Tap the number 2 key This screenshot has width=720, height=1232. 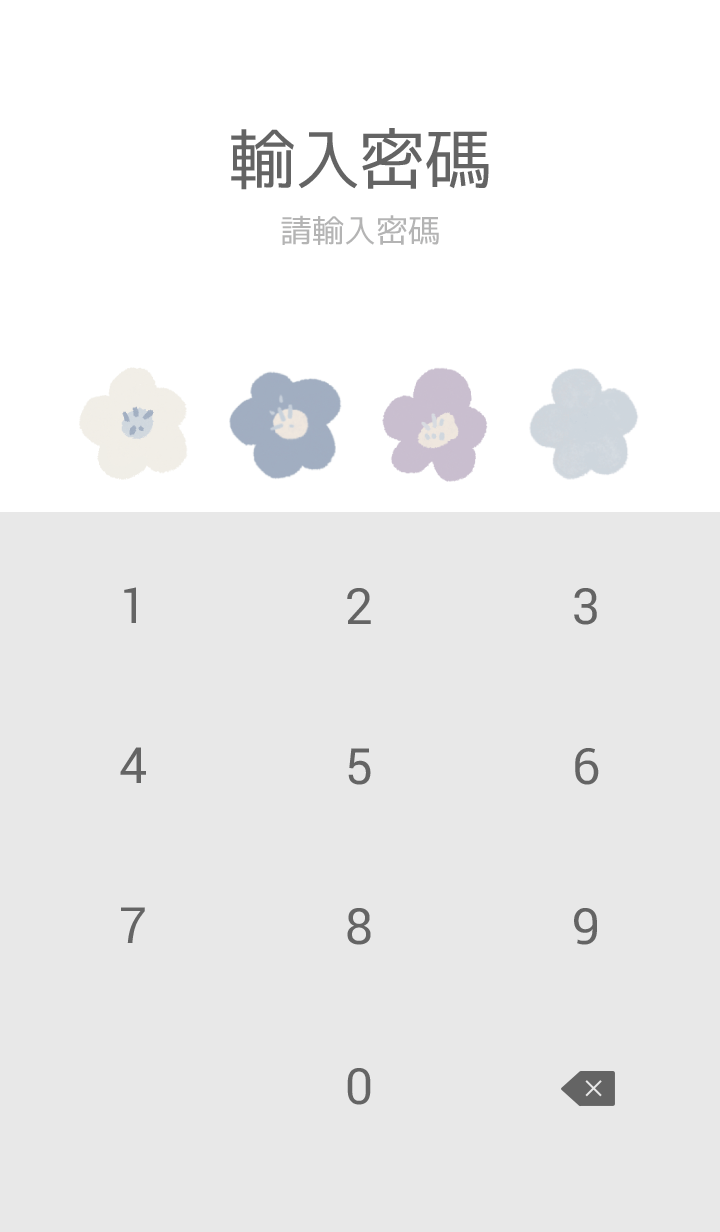(359, 607)
